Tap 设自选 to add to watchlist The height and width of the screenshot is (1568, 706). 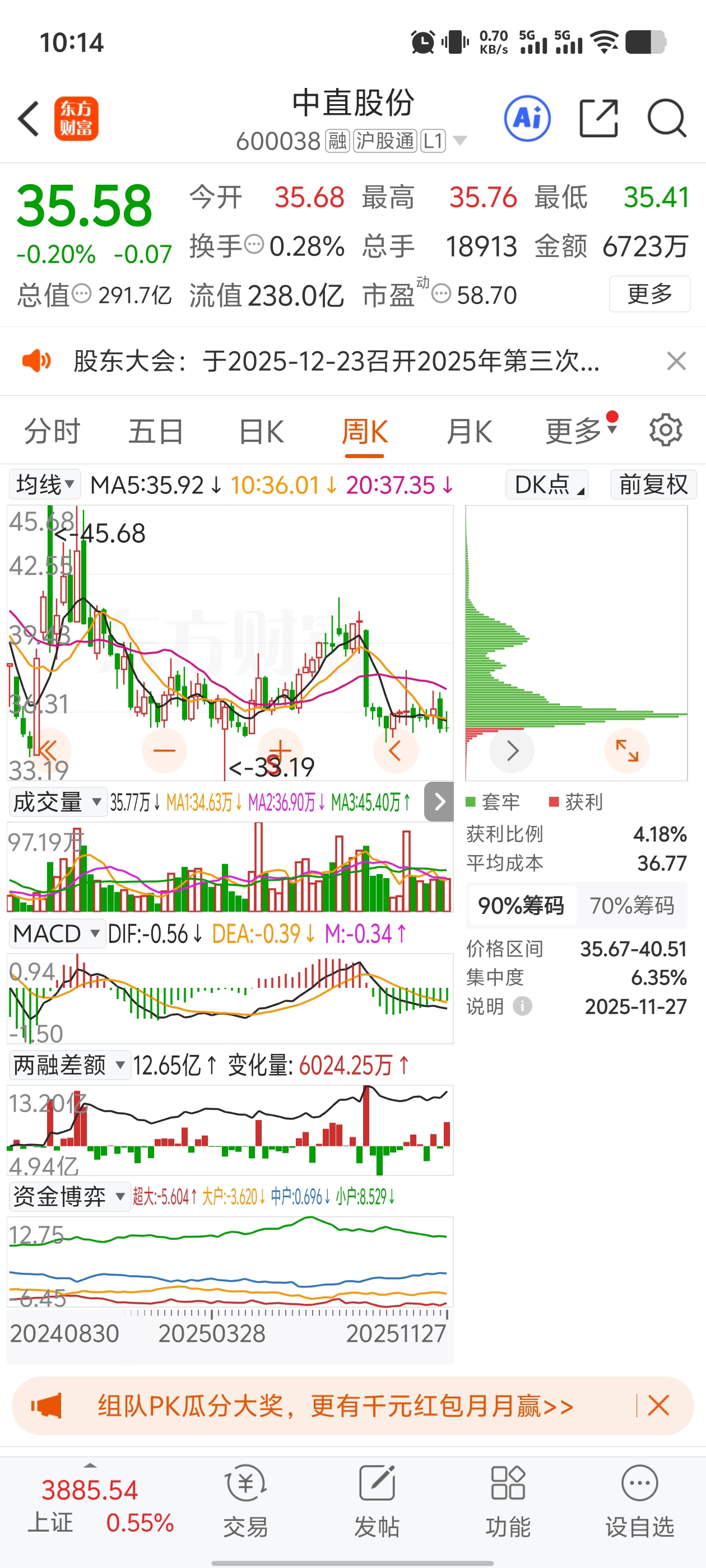tap(640, 1501)
